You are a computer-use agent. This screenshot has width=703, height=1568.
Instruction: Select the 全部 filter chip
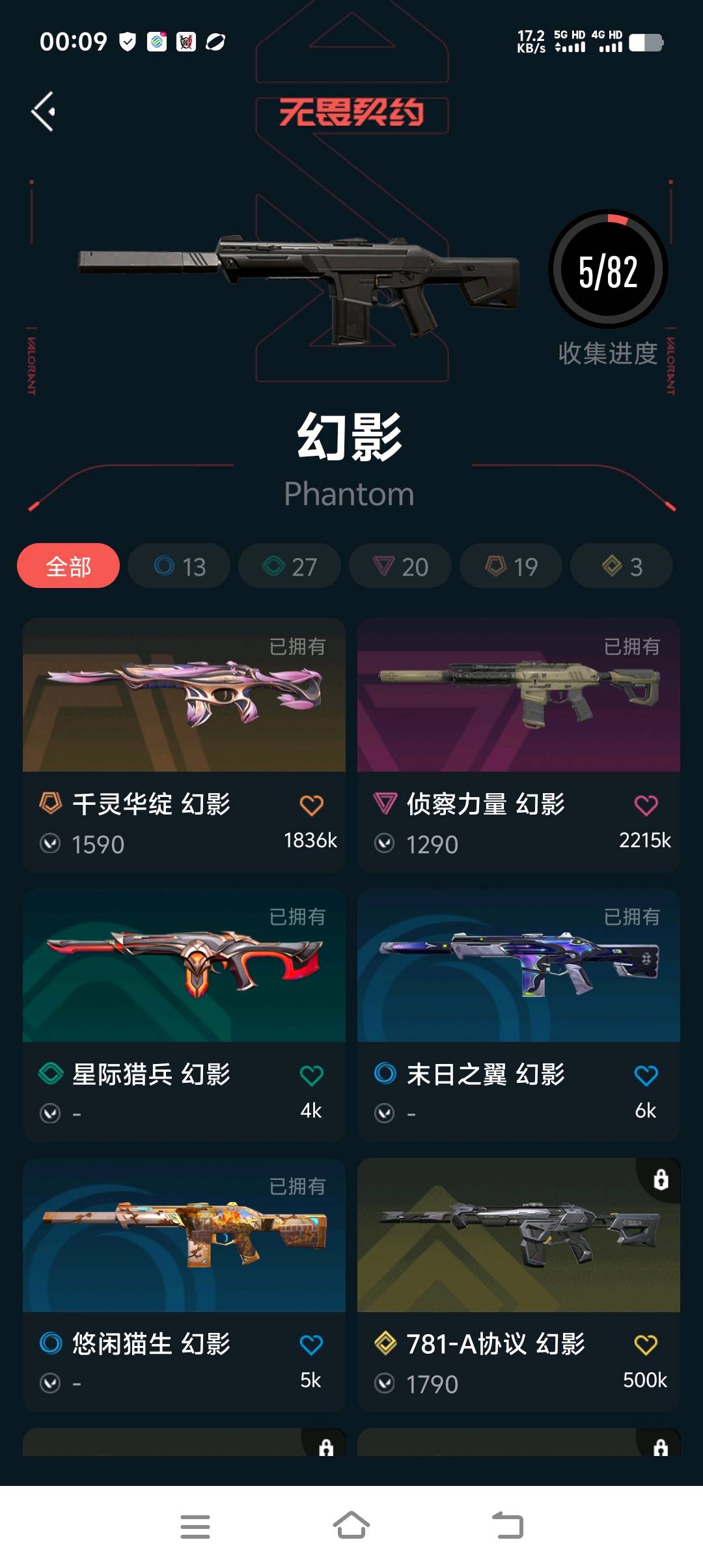(68, 566)
